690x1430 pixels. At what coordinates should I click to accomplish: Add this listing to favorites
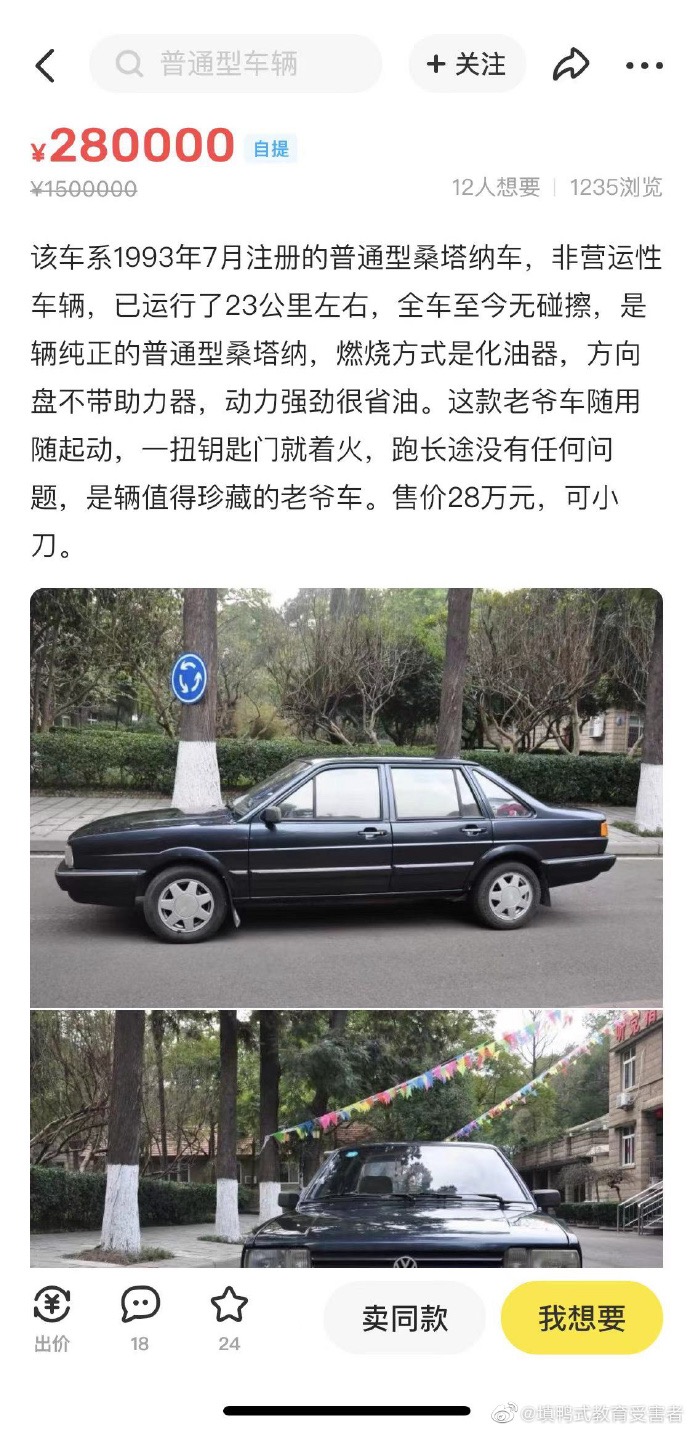click(229, 1317)
